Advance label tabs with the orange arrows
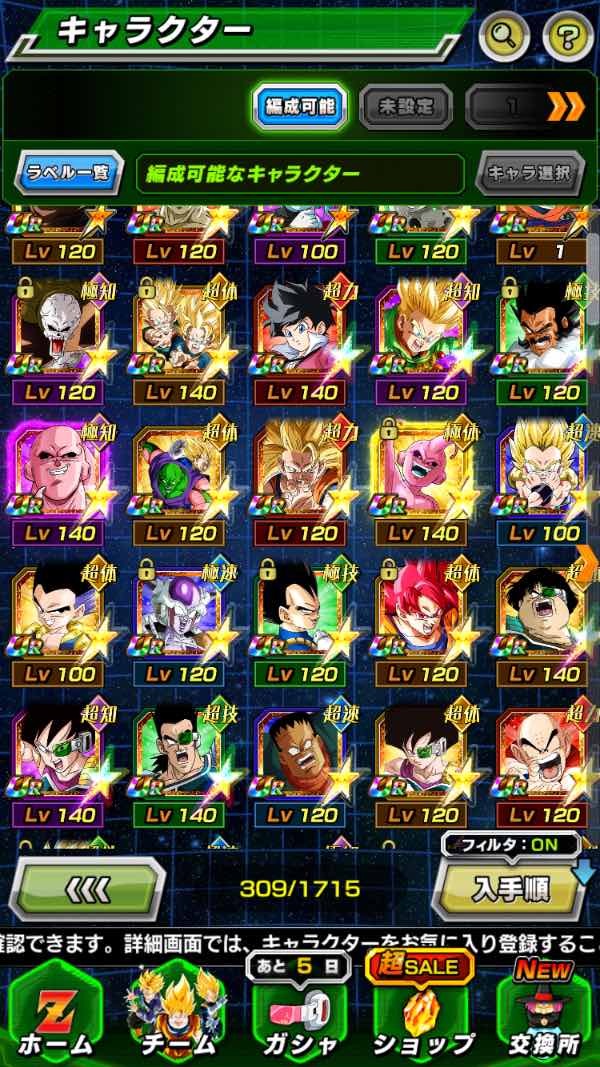The width and height of the screenshot is (600, 1067). (x=566, y=106)
